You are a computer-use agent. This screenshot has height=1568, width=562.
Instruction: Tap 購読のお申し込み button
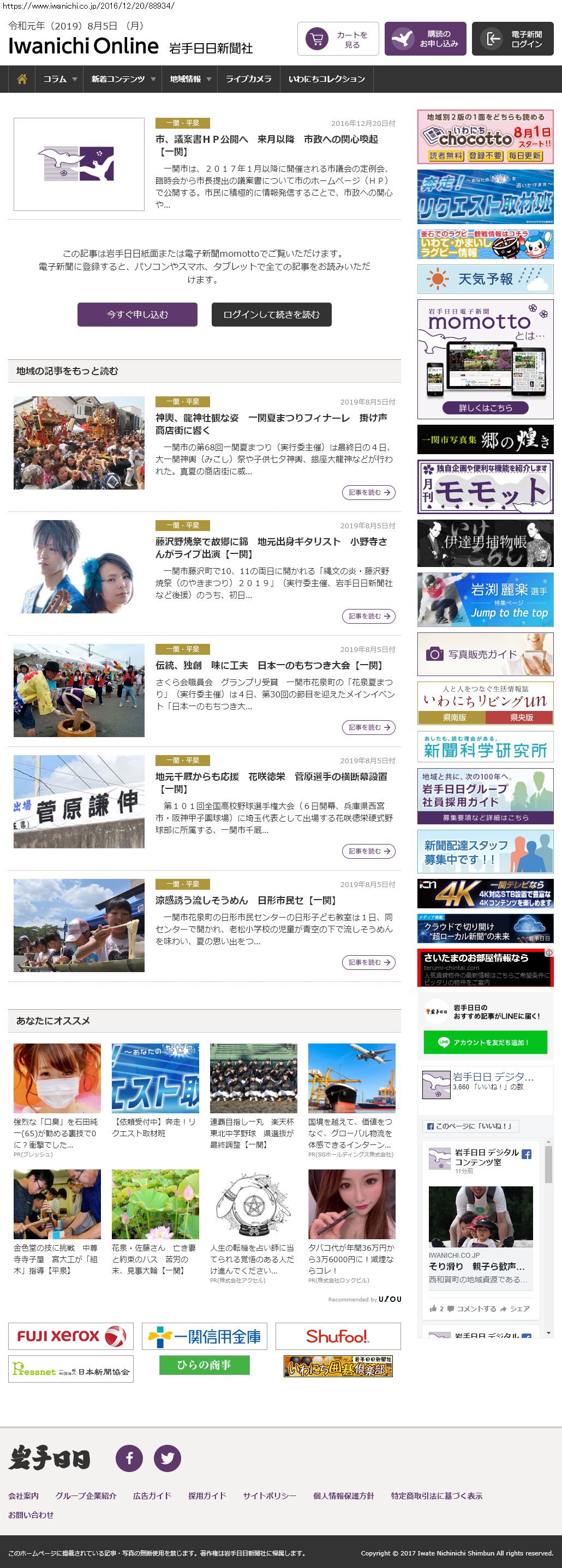(425, 40)
